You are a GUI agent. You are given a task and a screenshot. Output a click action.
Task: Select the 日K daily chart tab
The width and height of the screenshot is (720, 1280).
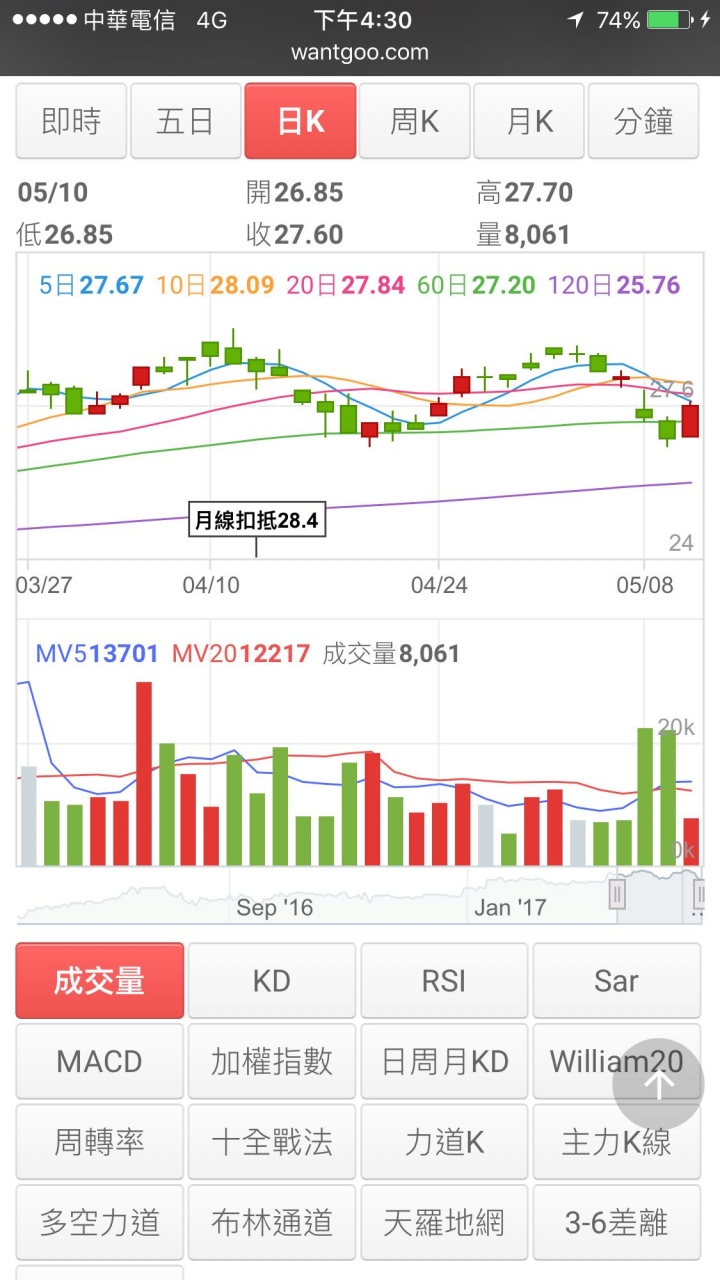[x=300, y=121]
